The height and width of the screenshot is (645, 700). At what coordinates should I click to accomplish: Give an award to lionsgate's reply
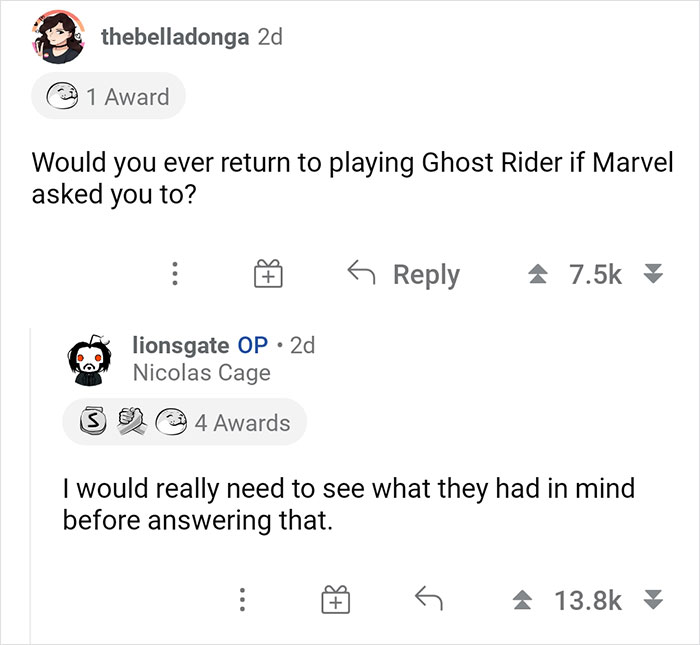click(334, 600)
